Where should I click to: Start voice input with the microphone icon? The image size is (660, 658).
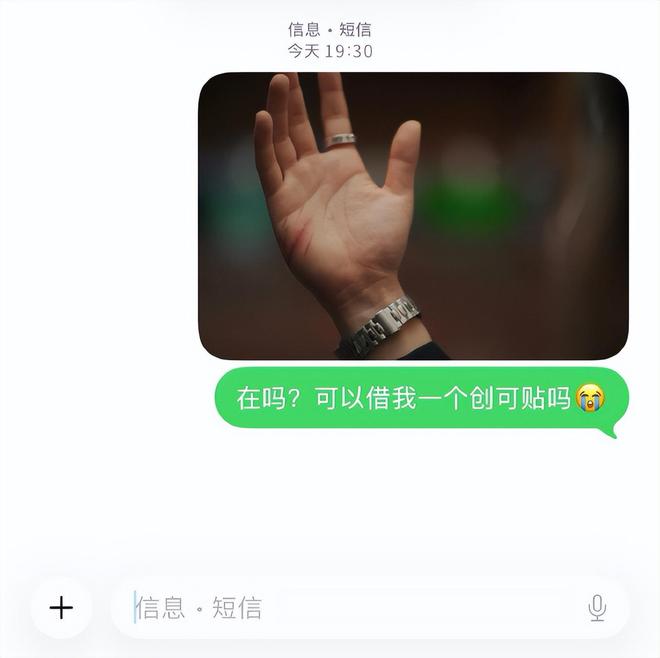(x=597, y=608)
